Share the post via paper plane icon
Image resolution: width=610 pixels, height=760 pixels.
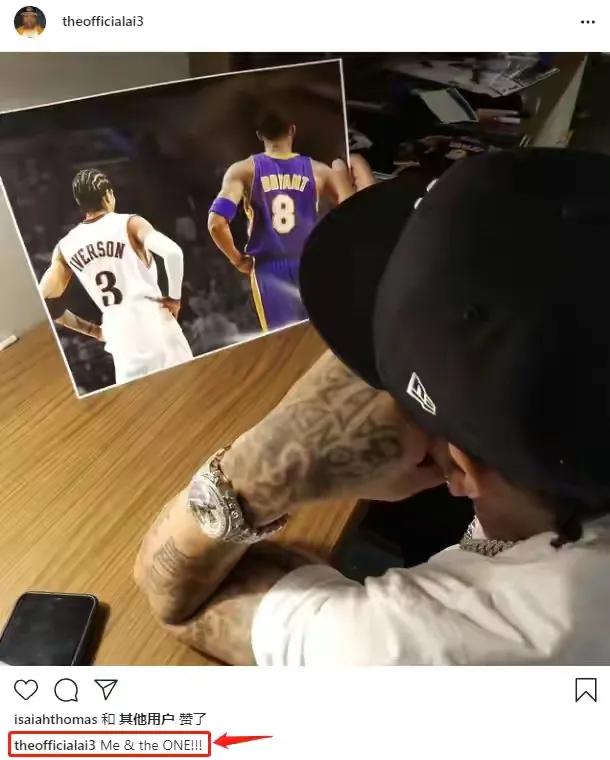pos(106,690)
